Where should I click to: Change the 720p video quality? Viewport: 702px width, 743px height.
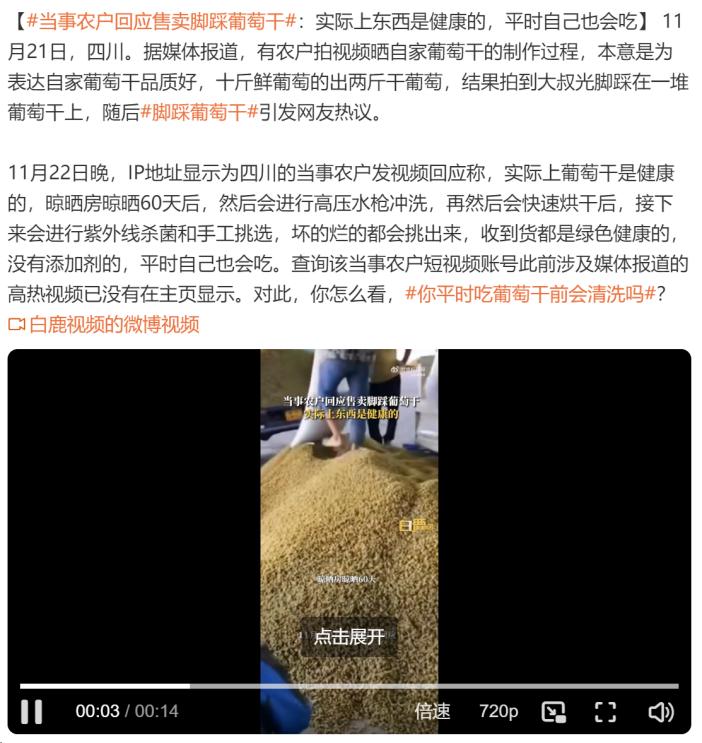point(498,711)
